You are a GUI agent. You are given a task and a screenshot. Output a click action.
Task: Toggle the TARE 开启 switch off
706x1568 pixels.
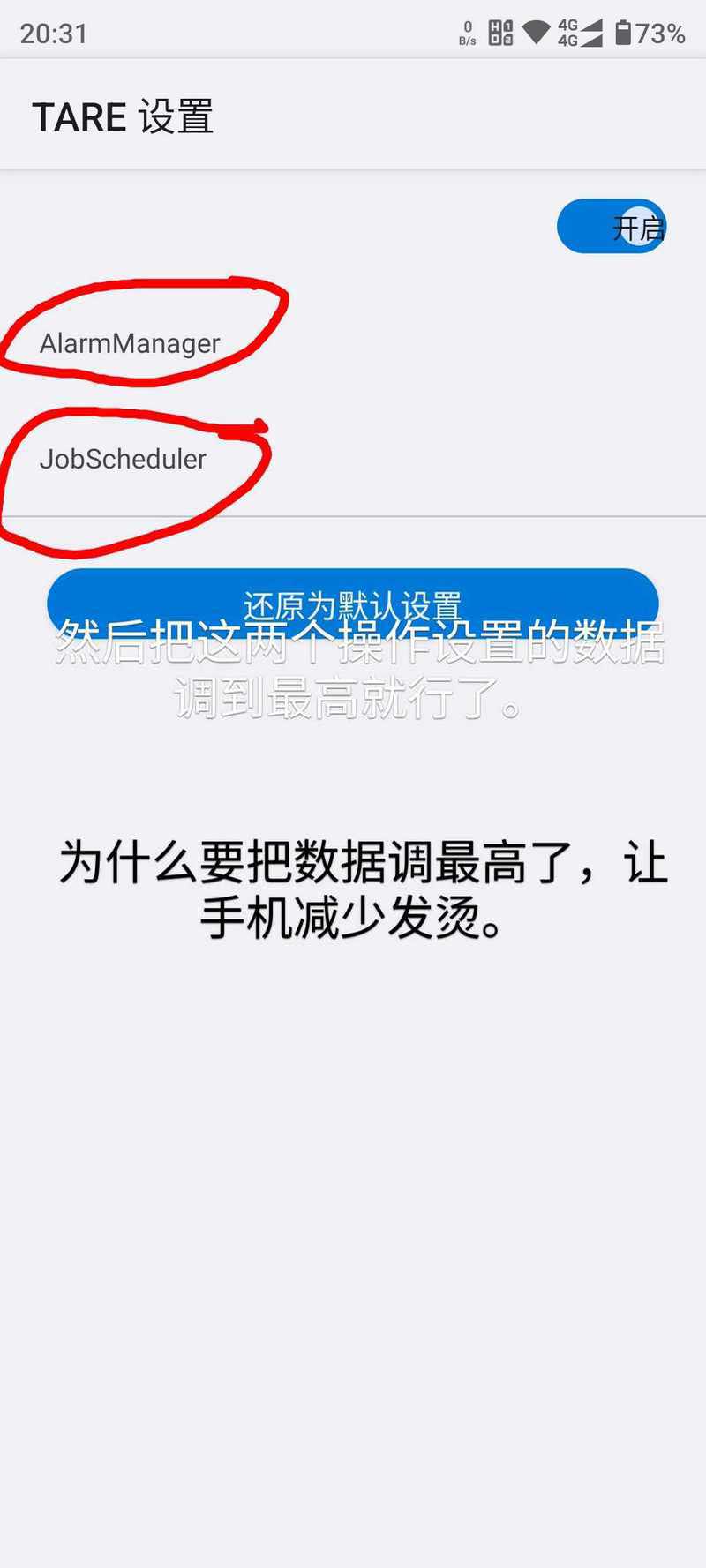click(611, 226)
